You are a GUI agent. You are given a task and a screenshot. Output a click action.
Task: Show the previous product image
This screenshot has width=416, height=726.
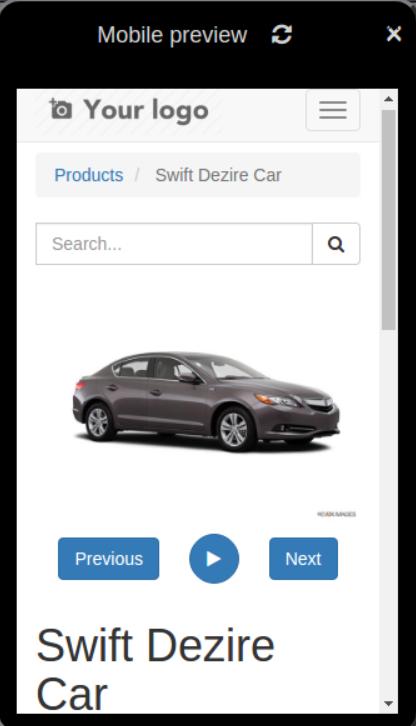click(108, 558)
